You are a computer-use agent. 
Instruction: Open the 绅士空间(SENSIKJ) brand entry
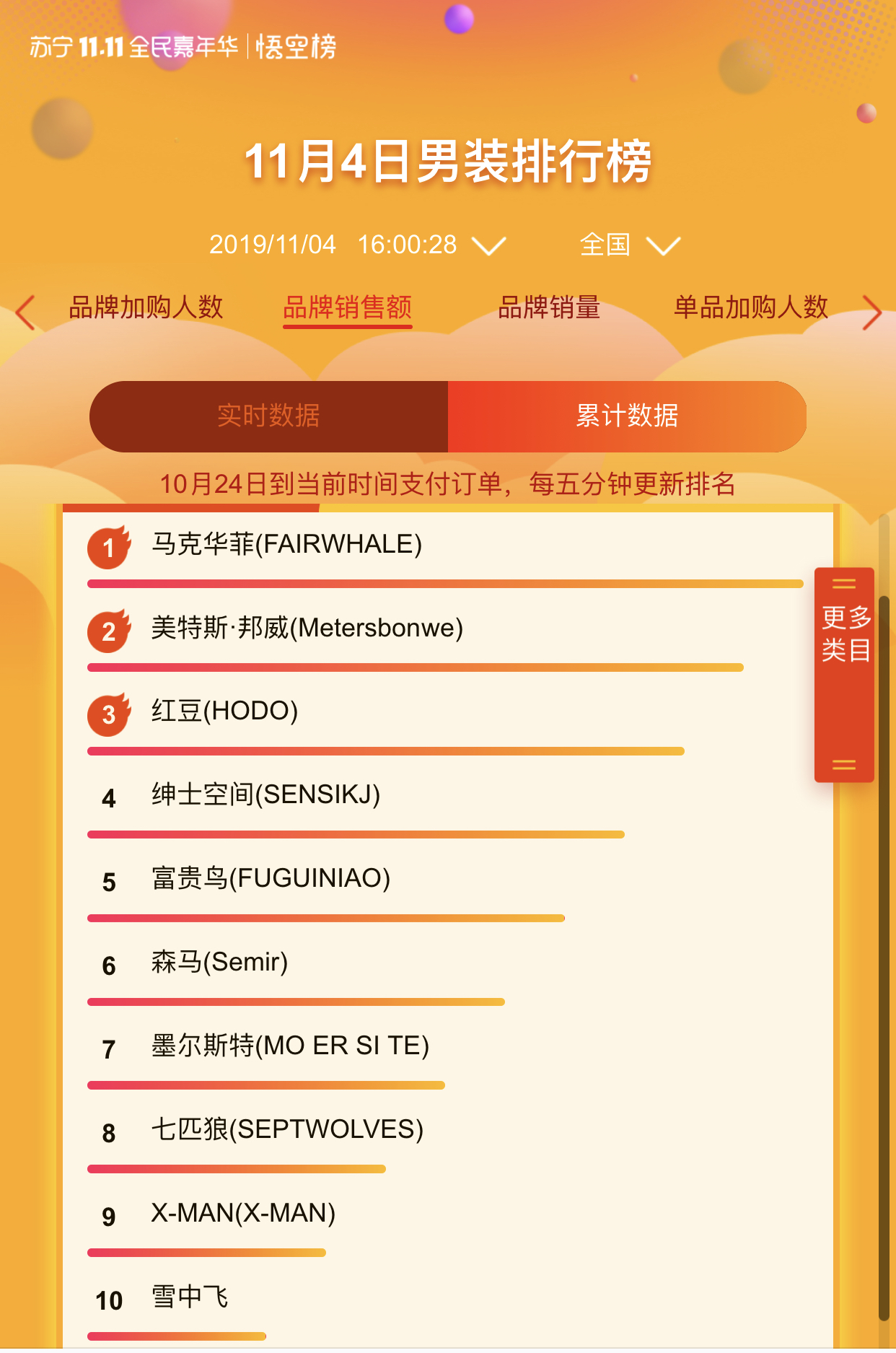(x=265, y=795)
